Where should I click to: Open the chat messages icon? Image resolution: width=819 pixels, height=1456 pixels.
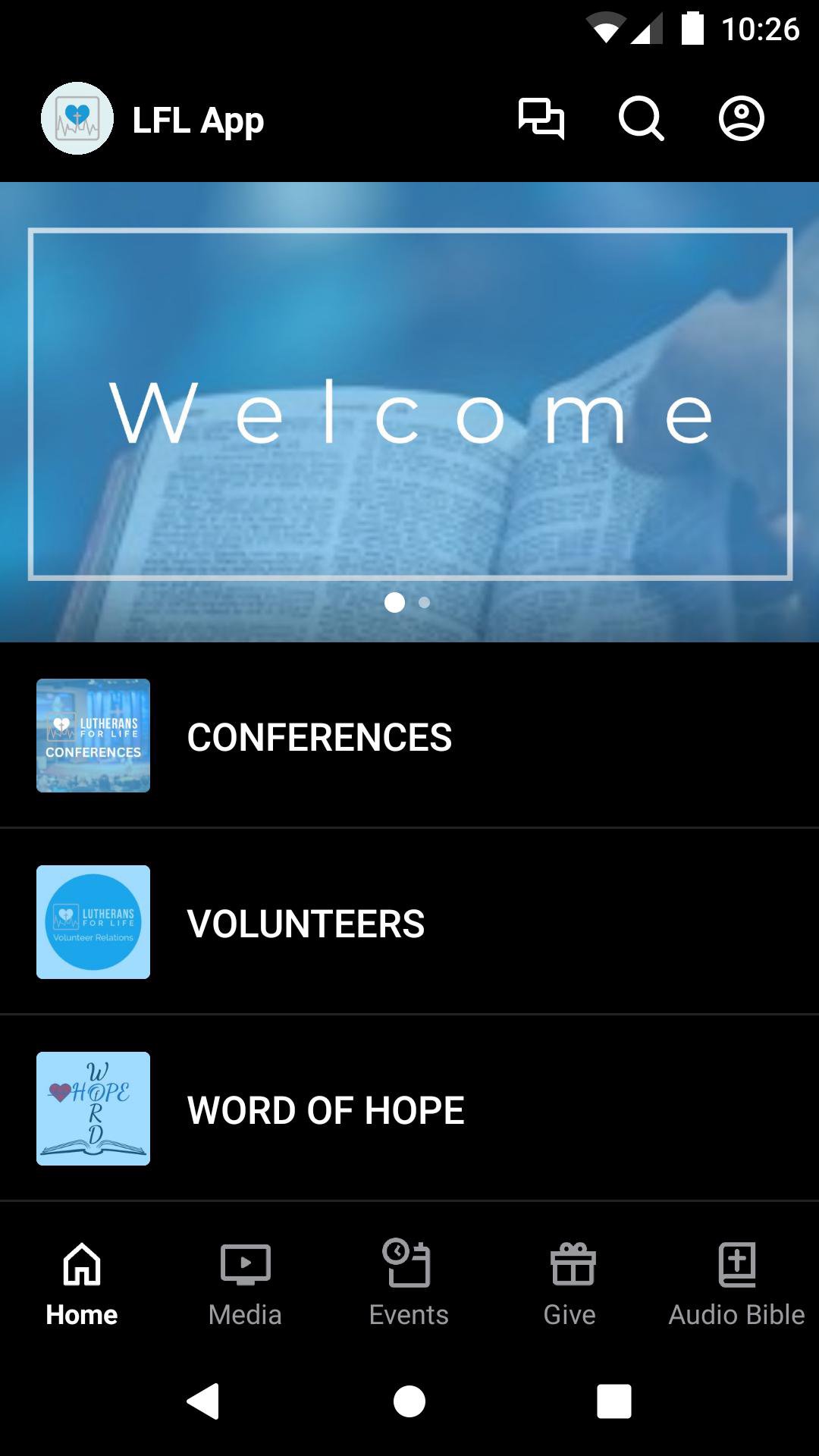[x=541, y=119]
